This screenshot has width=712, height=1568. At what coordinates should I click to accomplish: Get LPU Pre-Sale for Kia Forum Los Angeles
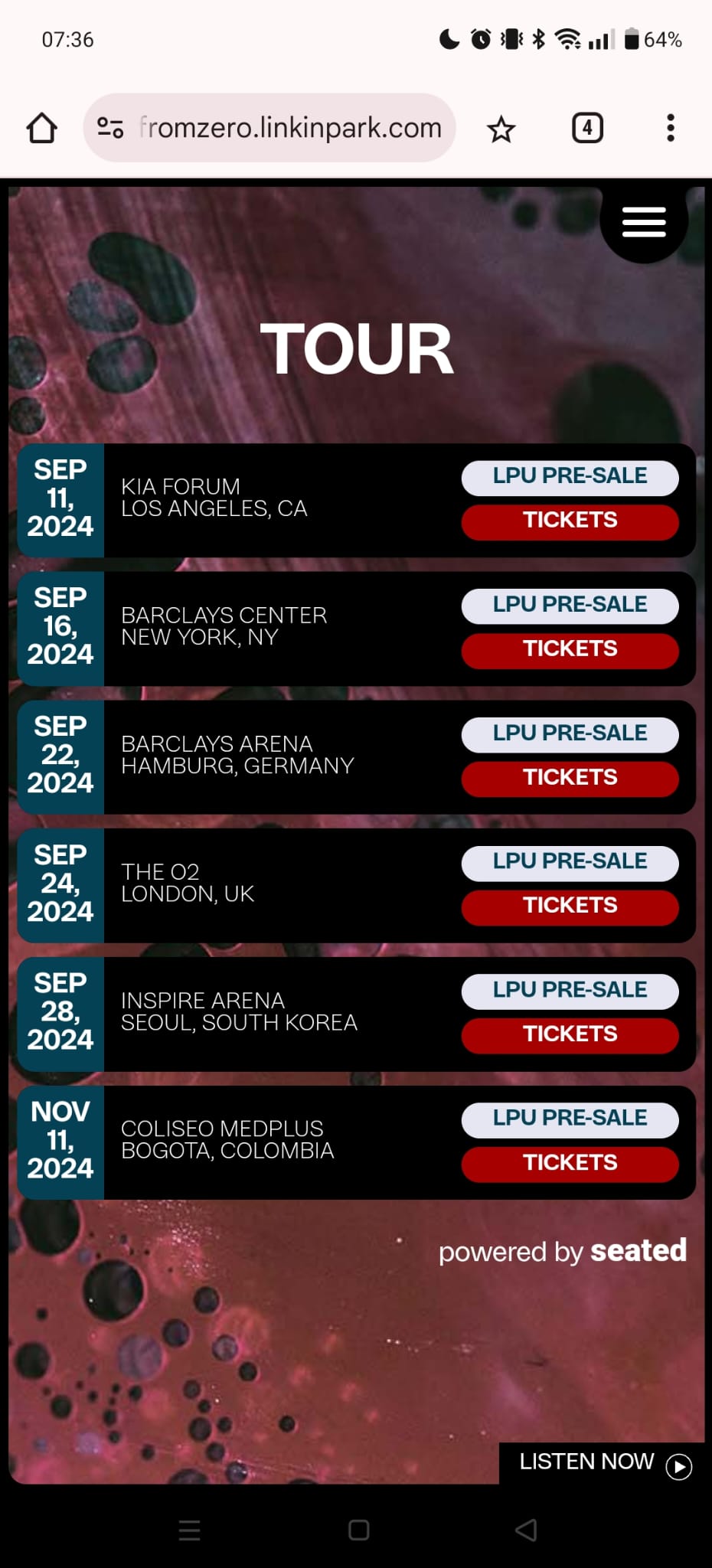[x=570, y=476]
